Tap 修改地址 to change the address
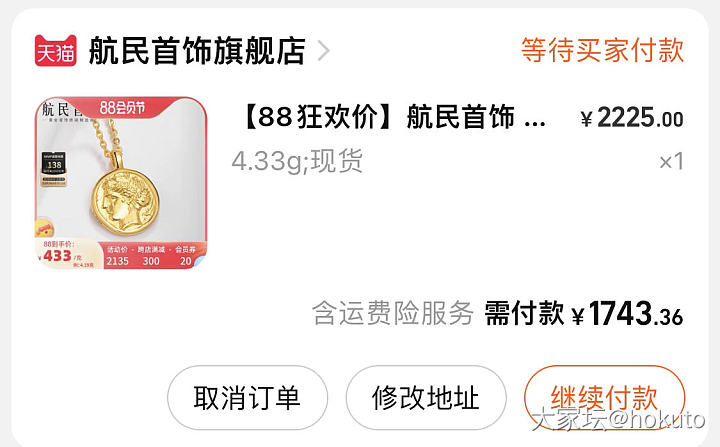 tap(425, 398)
